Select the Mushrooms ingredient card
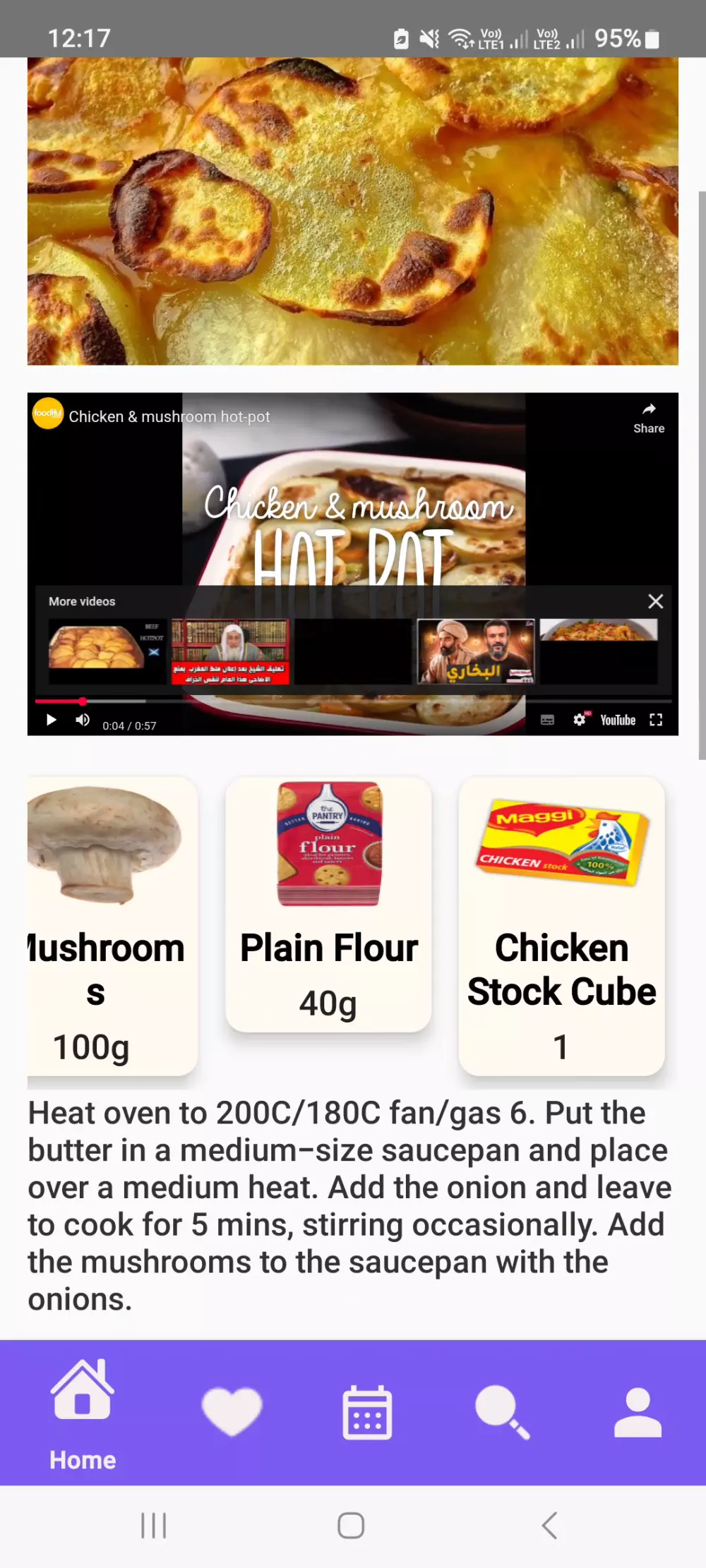 [x=112, y=924]
